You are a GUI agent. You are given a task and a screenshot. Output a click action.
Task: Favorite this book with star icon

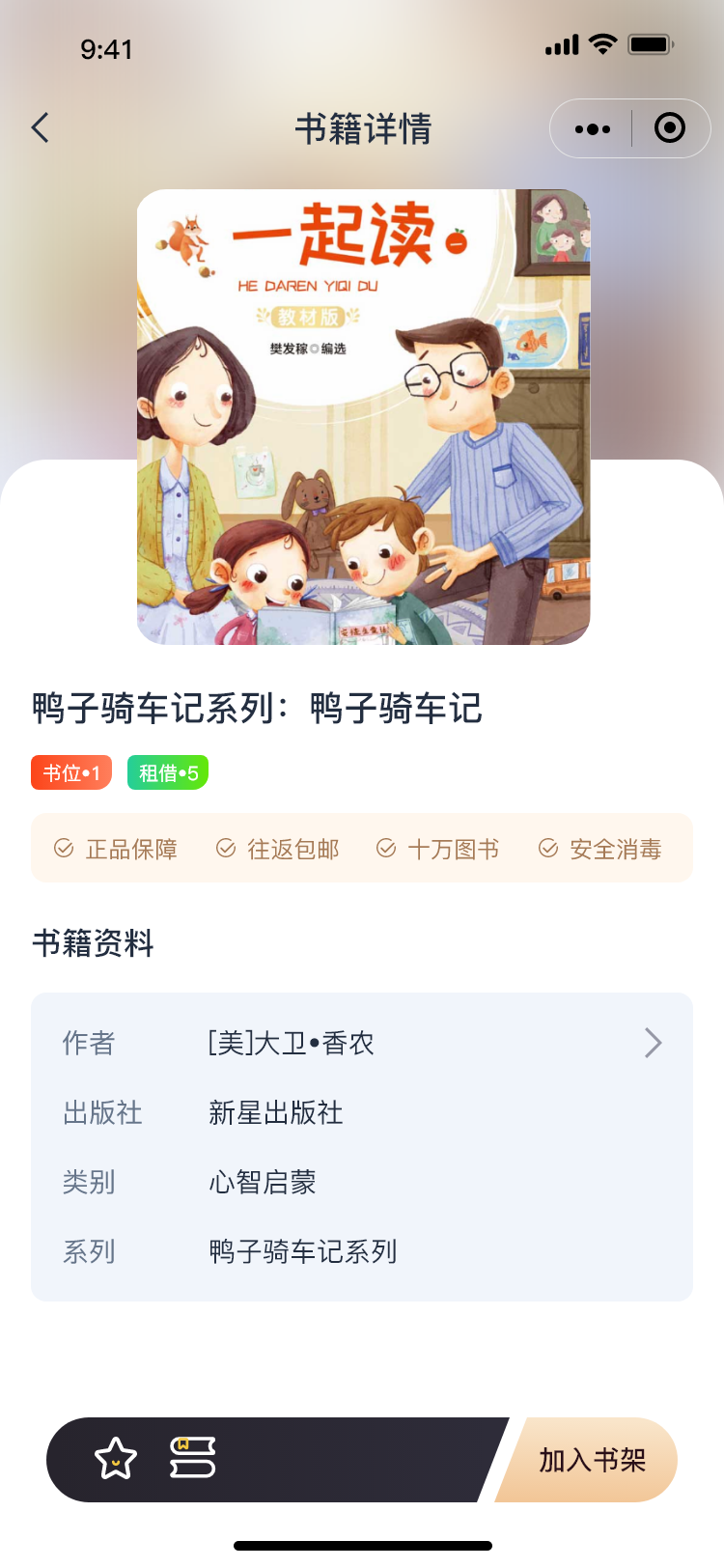click(116, 1458)
